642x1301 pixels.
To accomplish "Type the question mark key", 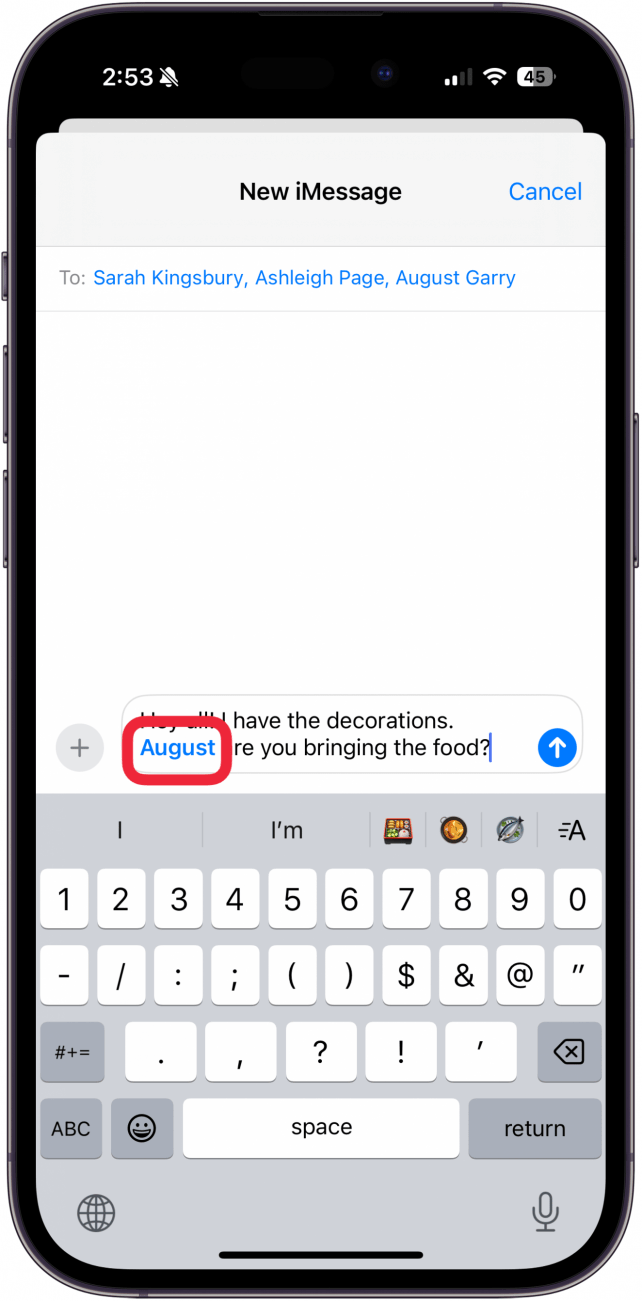I will pyautogui.click(x=320, y=1051).
